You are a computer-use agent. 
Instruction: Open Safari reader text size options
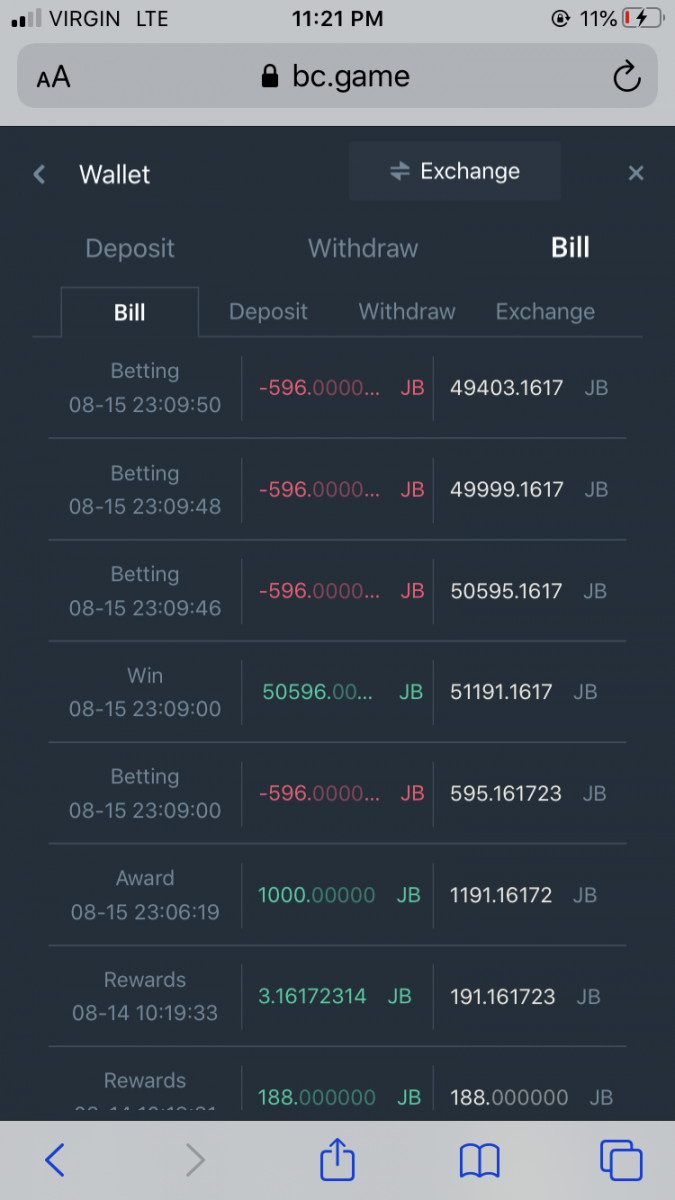[54, 77]
